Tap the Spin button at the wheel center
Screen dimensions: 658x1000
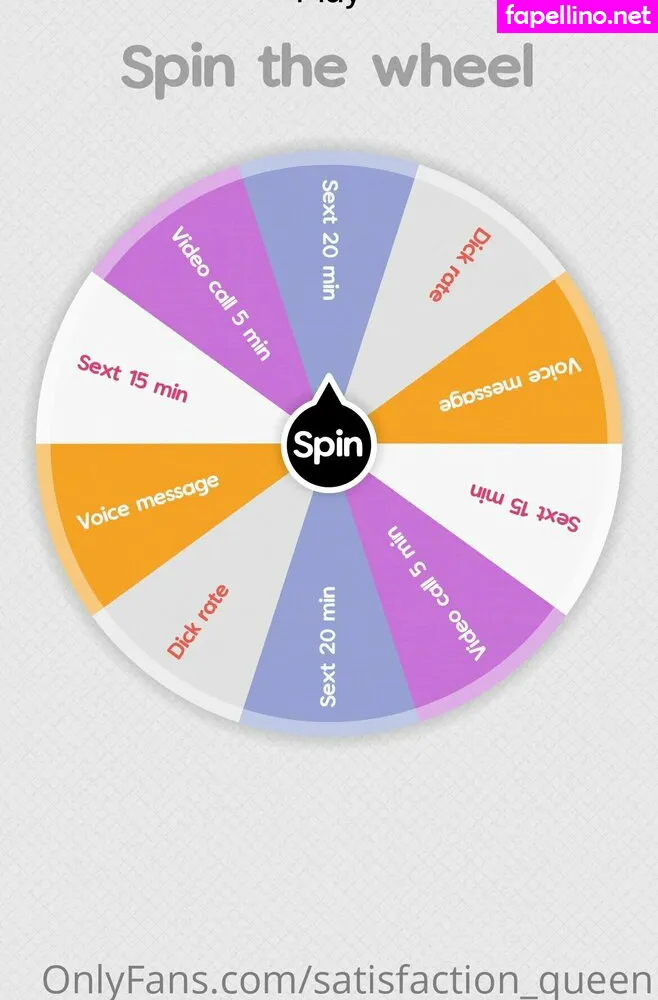329,444
